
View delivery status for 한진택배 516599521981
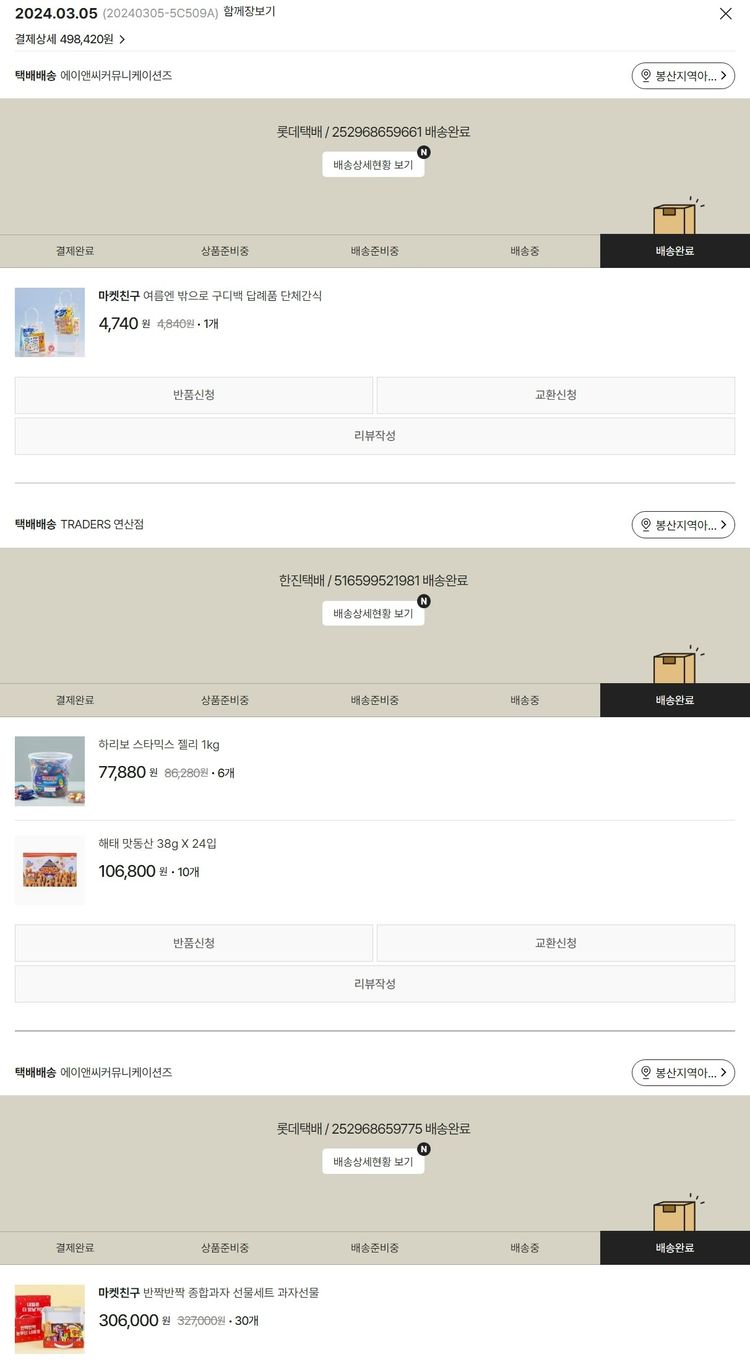pyautogui.click(x=373, y=614)
